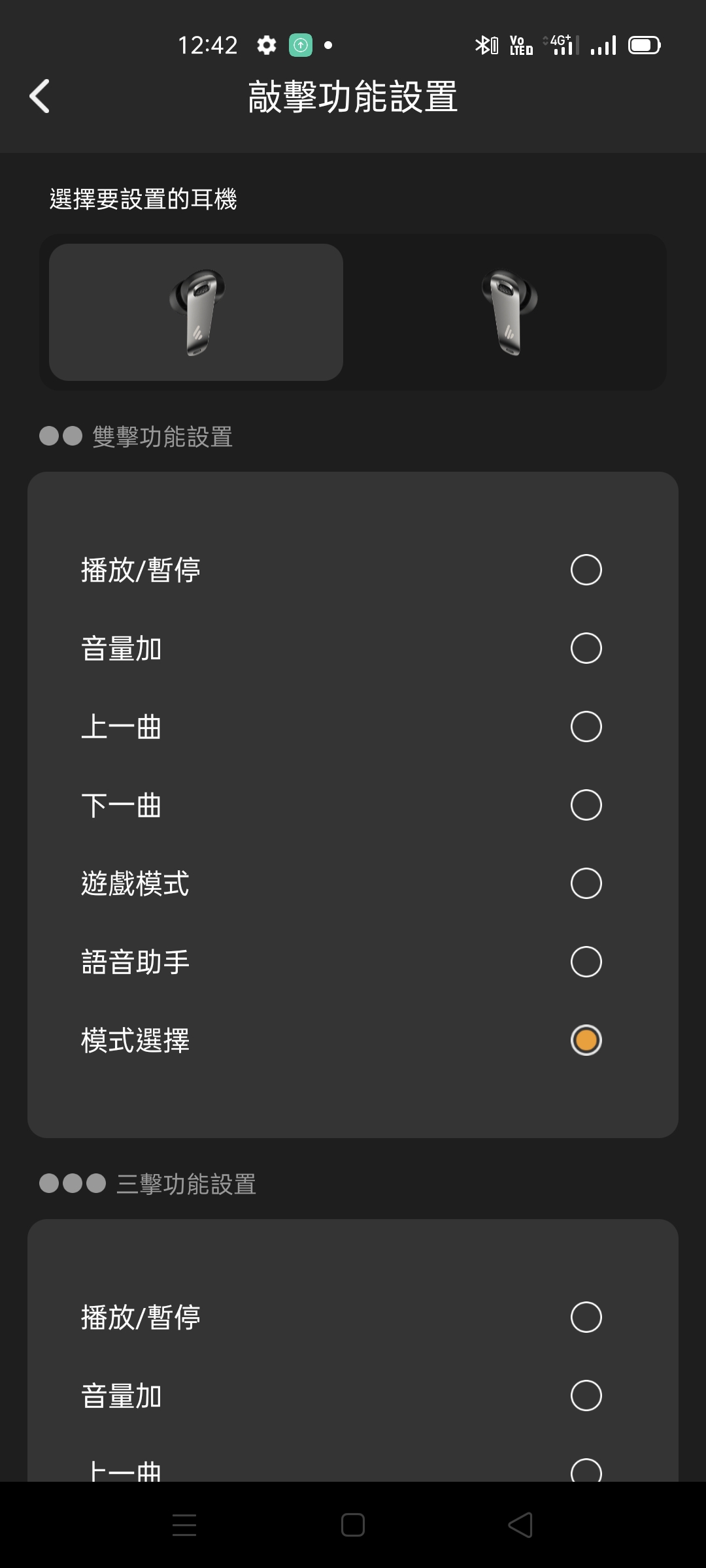Viewport: 706px width, 1568px height.
Task: Choose 音量加 for double-tap function
Action: [353, 648]
